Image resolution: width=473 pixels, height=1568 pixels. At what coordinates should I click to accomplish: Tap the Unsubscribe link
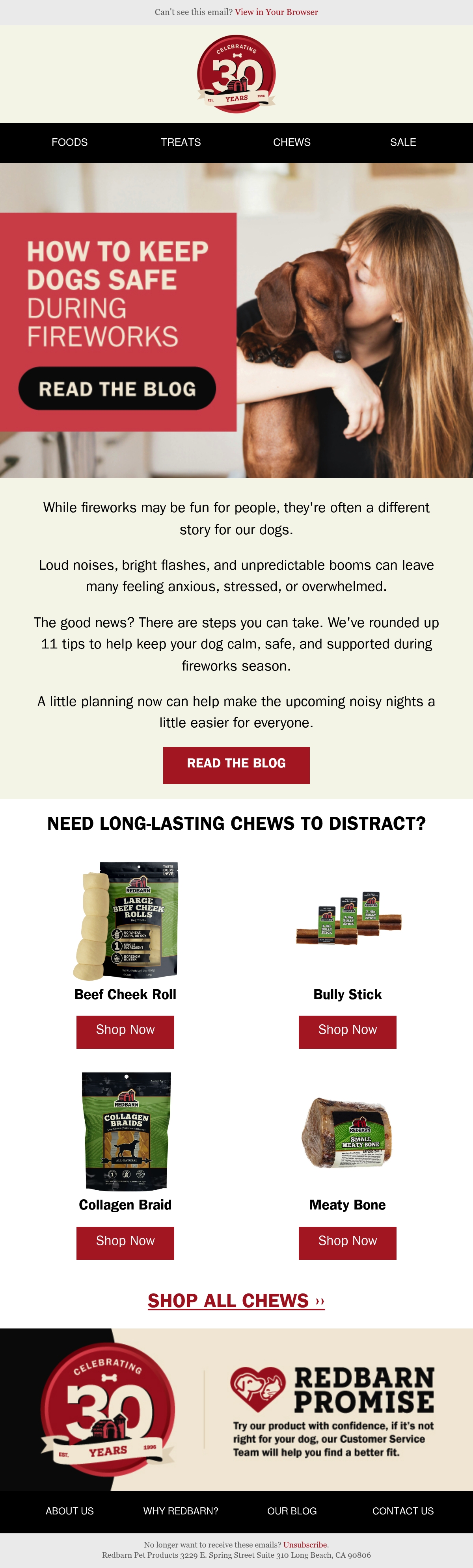(x=305, y=1545)
